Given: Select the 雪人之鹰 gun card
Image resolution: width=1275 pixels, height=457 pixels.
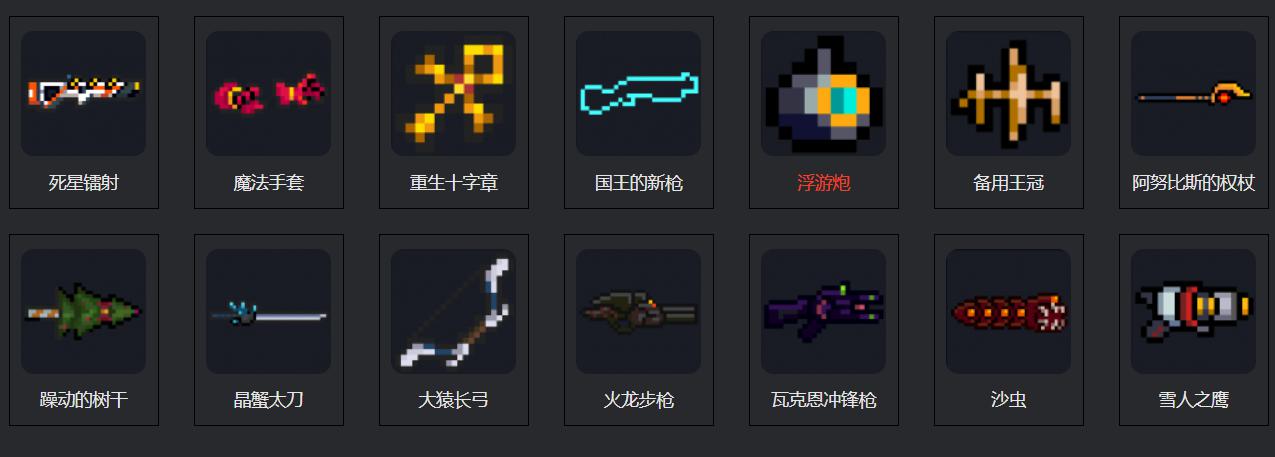Looking at the screenshot, I should pyautogui.click(x=1194, y=330).
